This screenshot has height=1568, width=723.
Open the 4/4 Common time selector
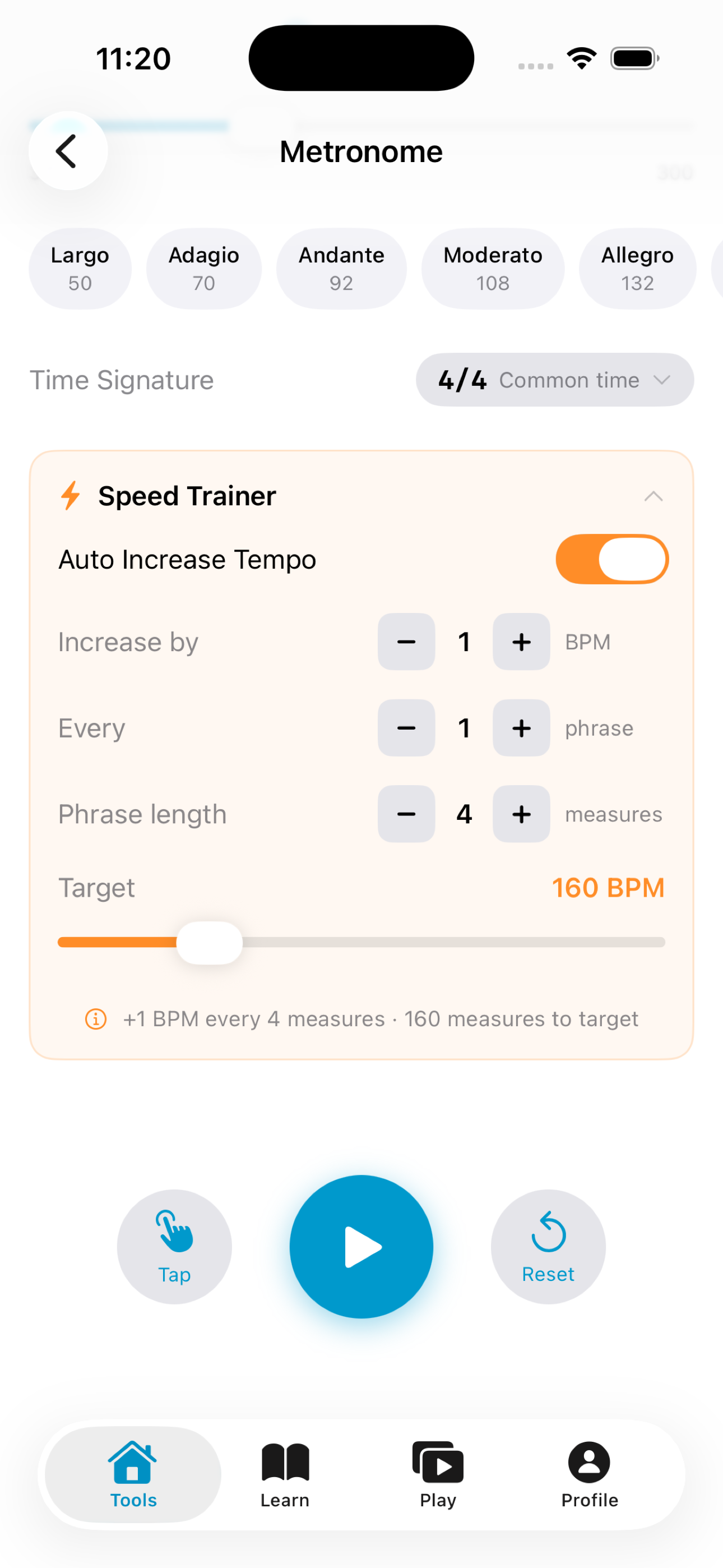pyautogui.click(x=554, y=379)
